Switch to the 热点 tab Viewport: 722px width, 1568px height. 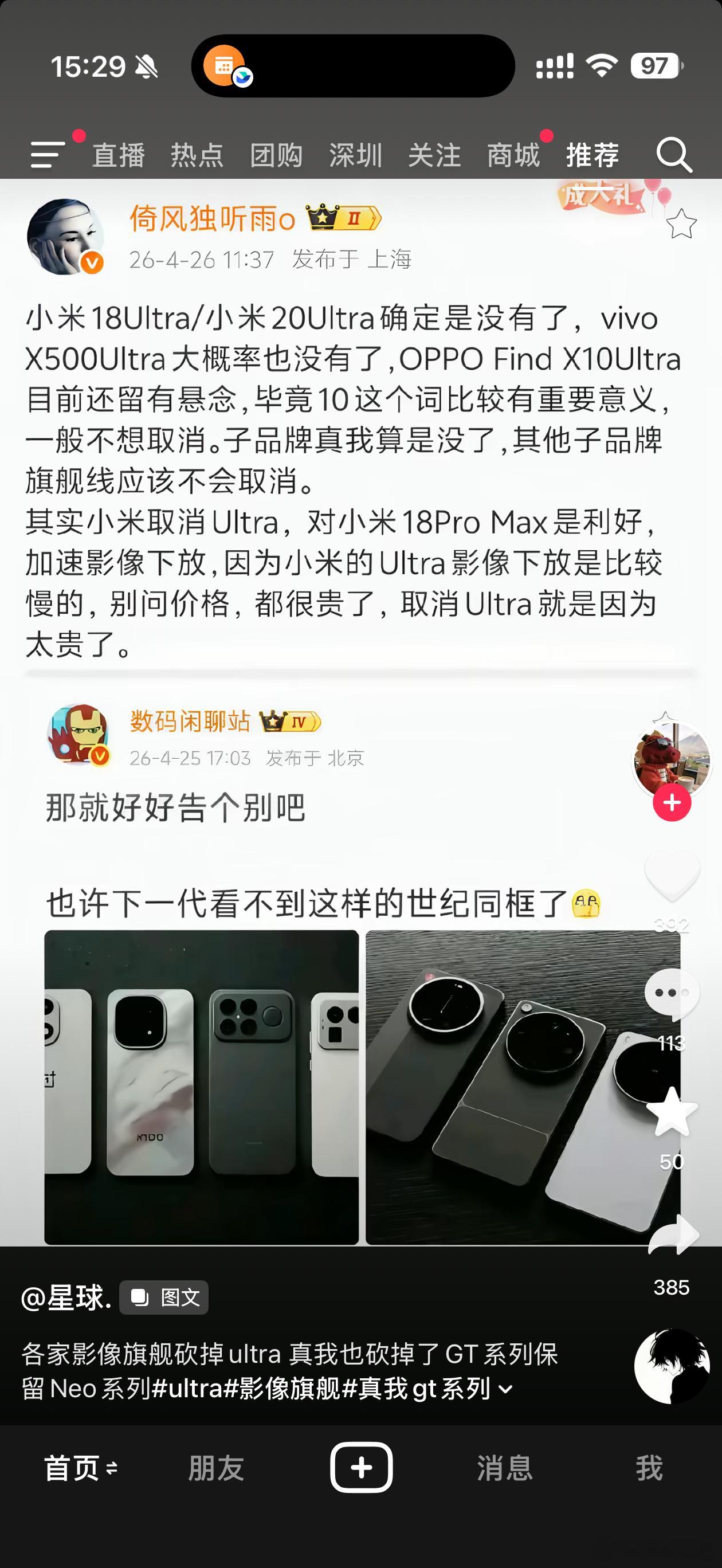coord(196,155)
